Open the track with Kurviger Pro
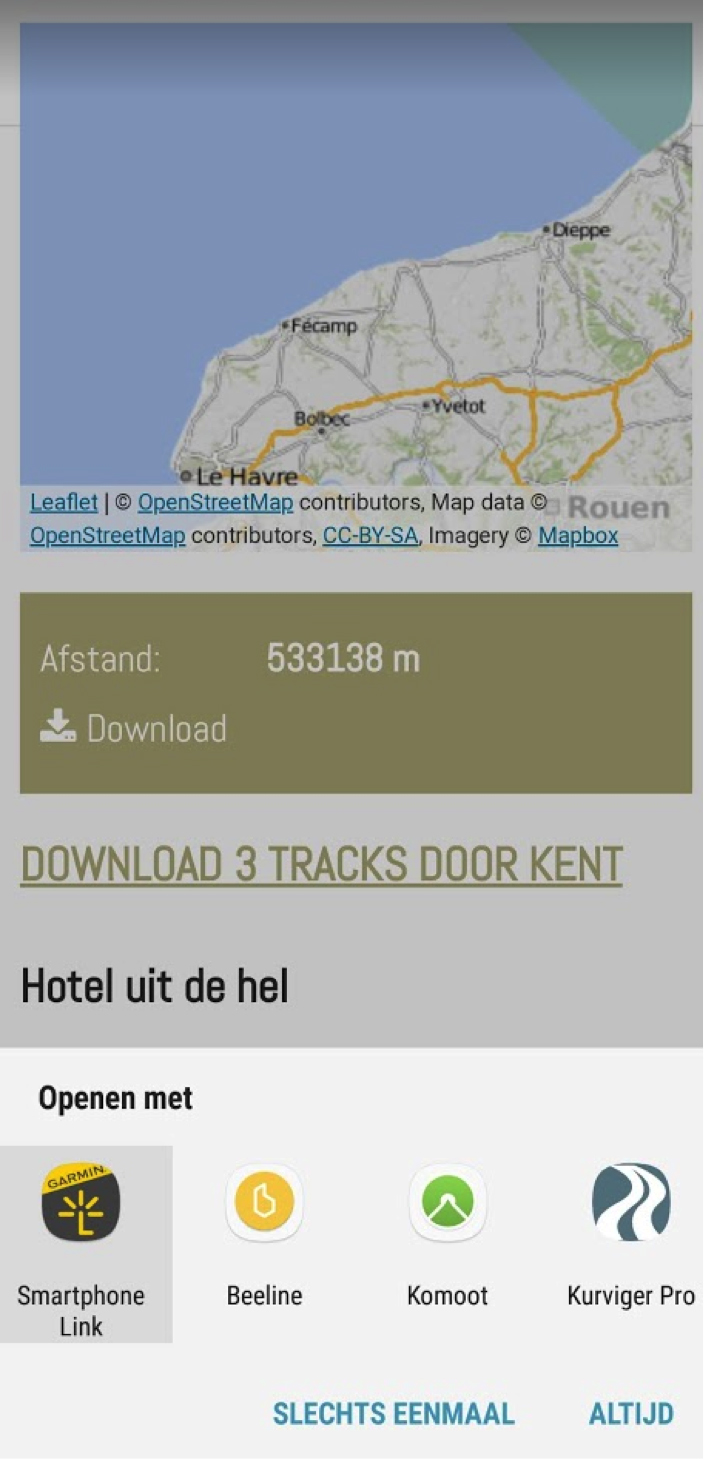The height and width of the screenshot is (1459, 704). pyautogui.click(x=630, y=1232)
